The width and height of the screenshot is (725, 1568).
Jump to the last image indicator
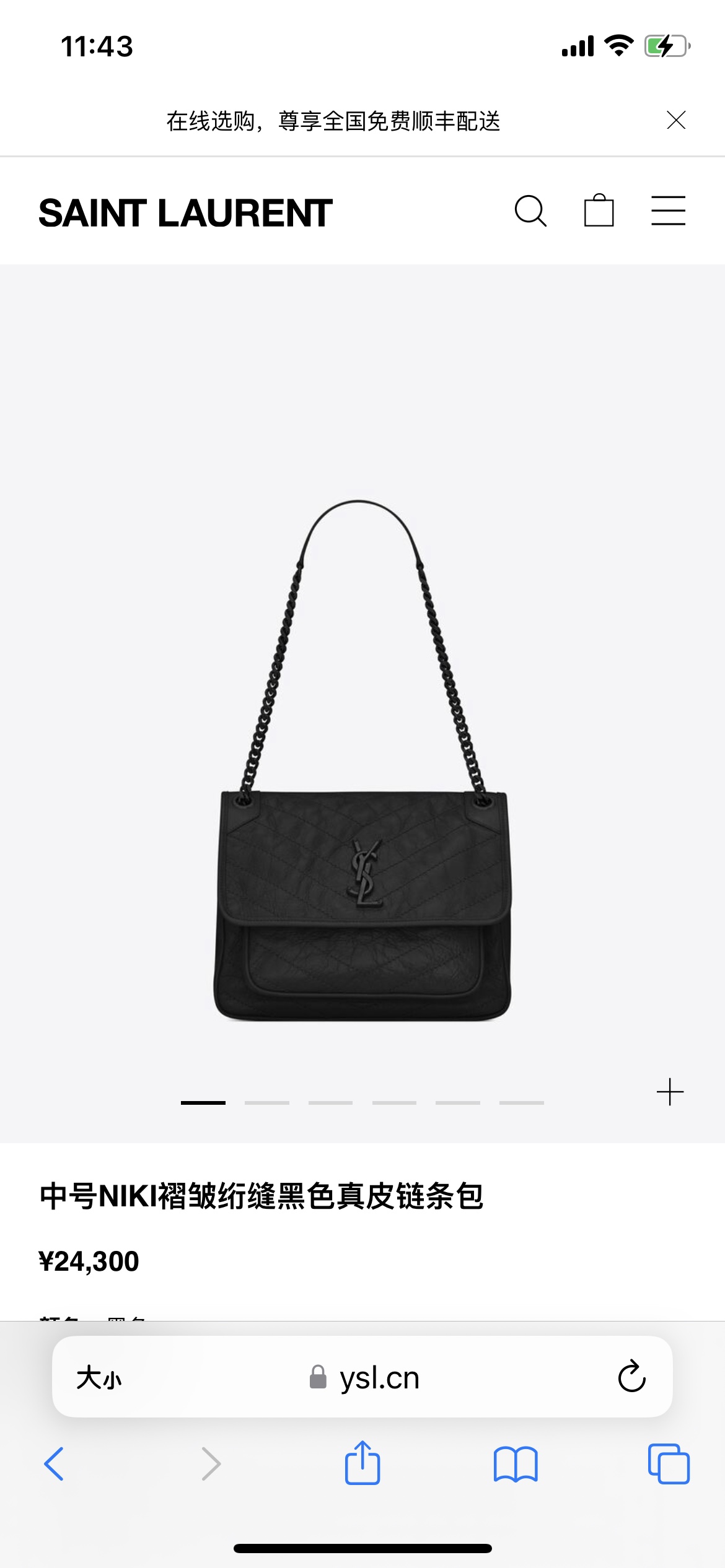point(521,1103)
